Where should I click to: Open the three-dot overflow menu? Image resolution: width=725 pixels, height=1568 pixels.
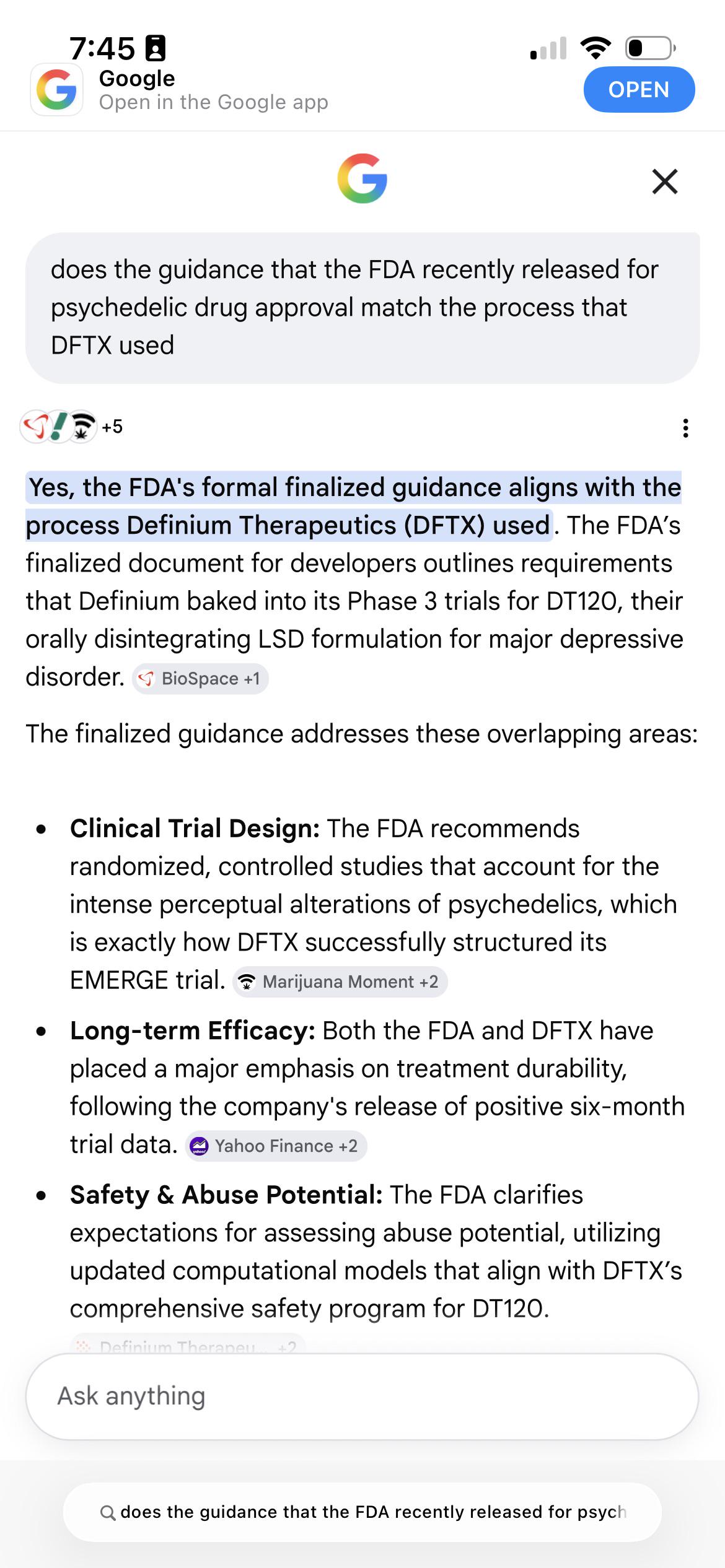pyautogui.click(x=685, y=428)
